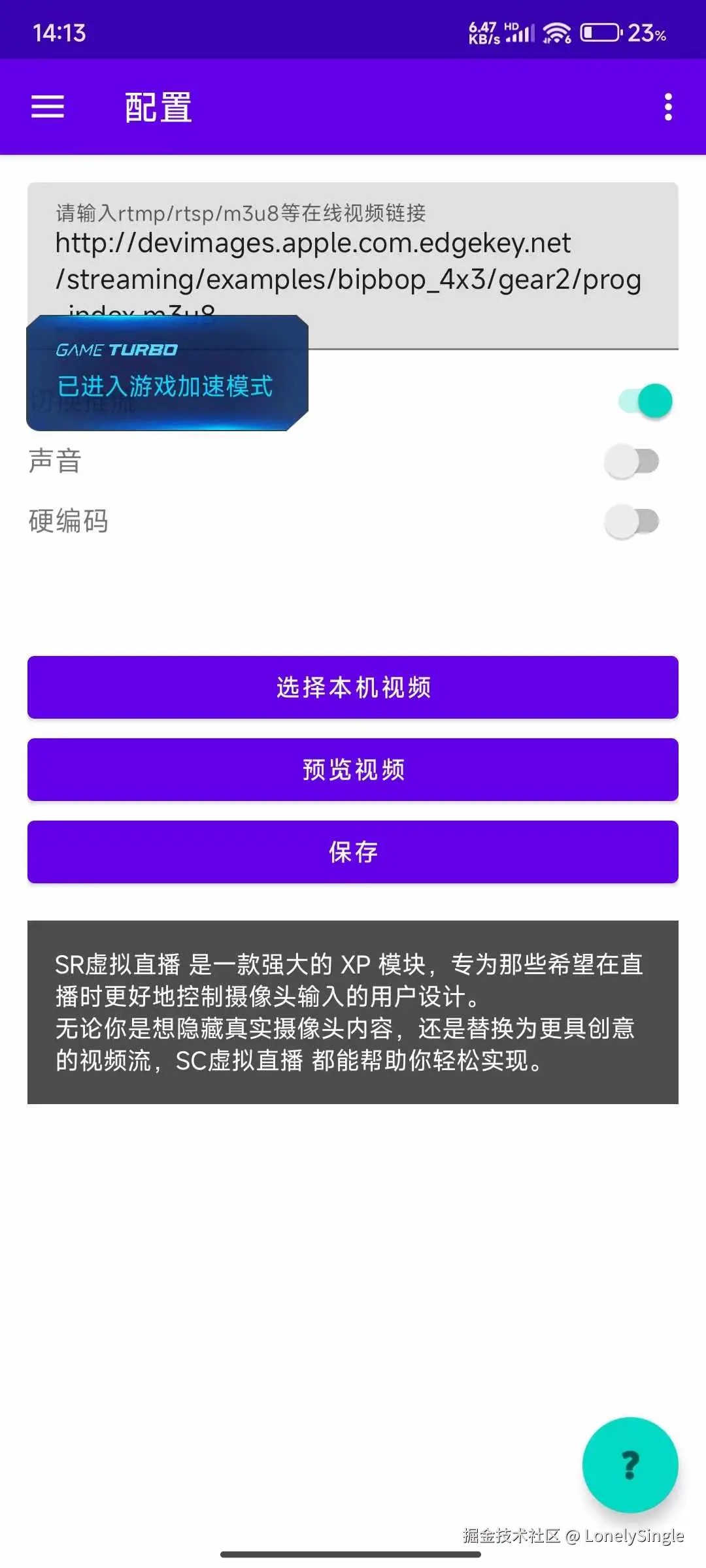This screenshot has width=706, height=1568.
Task: Open the hamburger drawer menu
Action: (x=48, y=106)
